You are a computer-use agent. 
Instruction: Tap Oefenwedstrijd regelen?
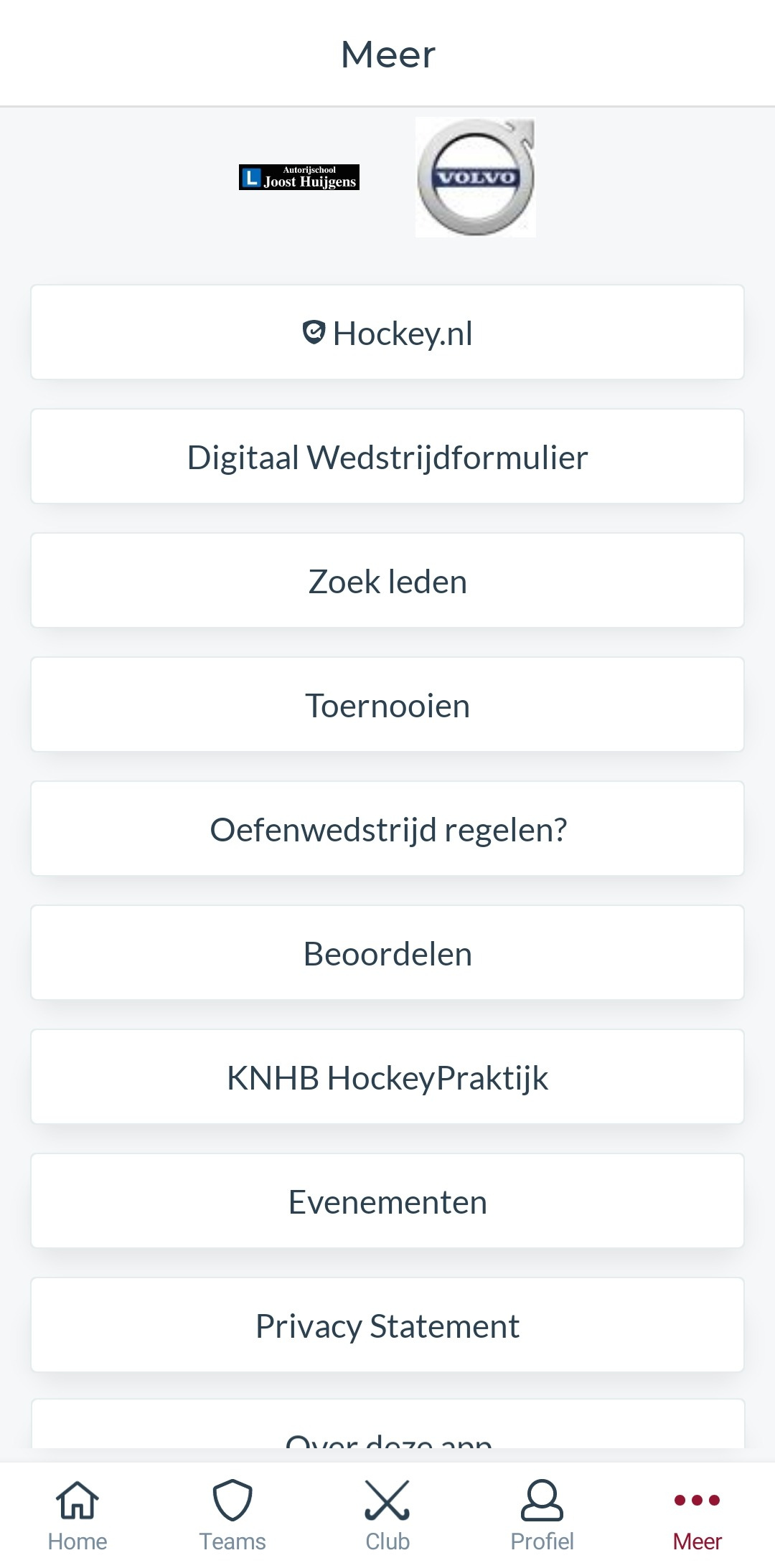click(387, 829)
